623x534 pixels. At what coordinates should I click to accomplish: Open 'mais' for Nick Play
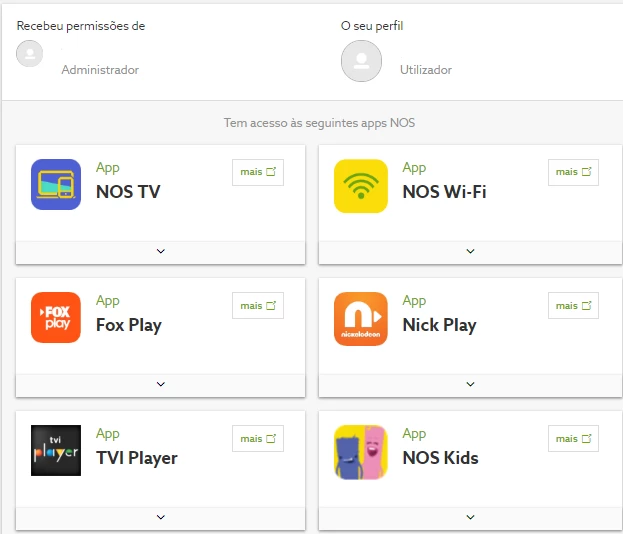point(573,305)
